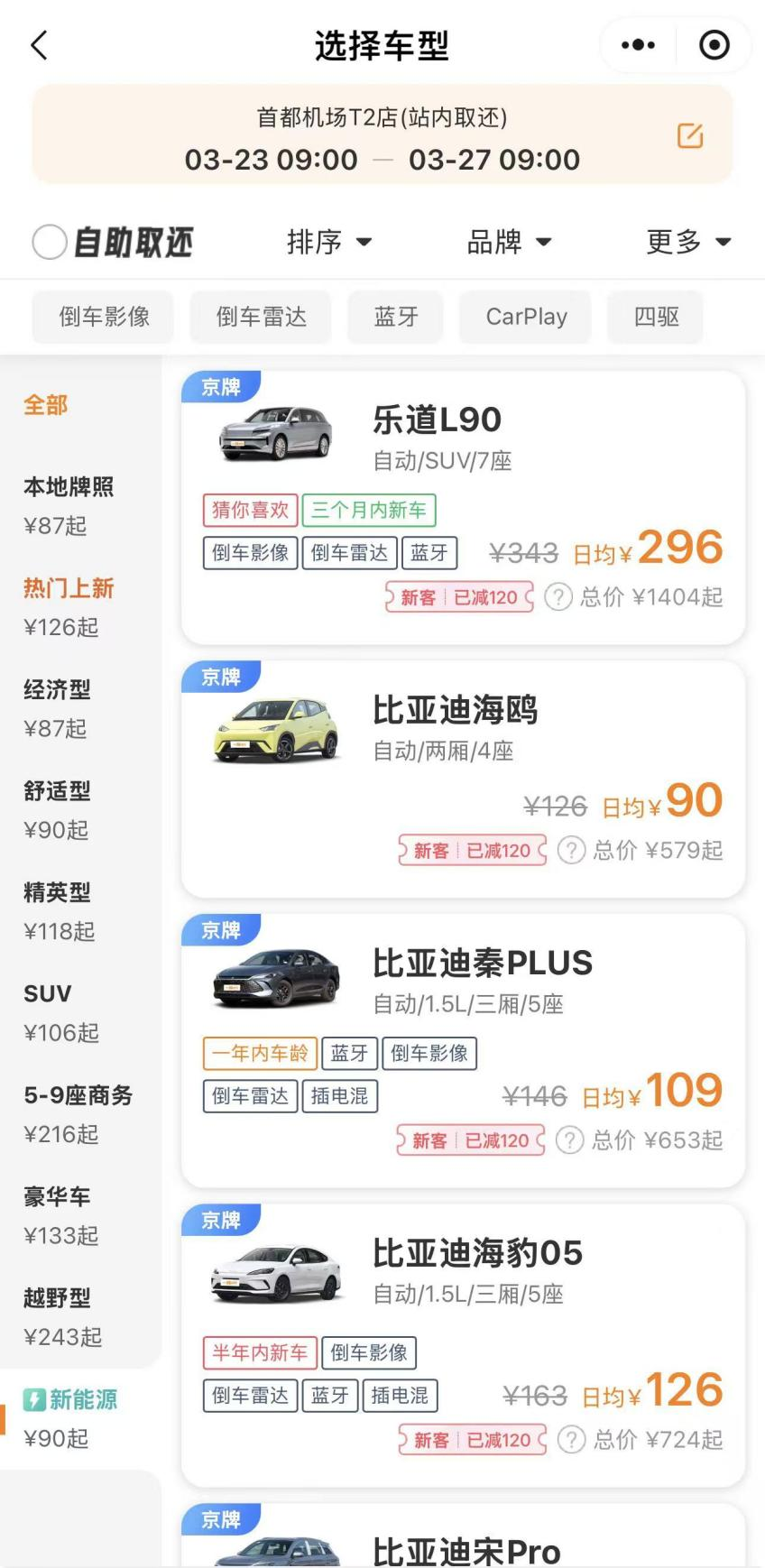Screen dimensions: 765x1568
Task: Select the 倒车雷达 filter chip
Action: pyautogui.click(x=261, y=317)
